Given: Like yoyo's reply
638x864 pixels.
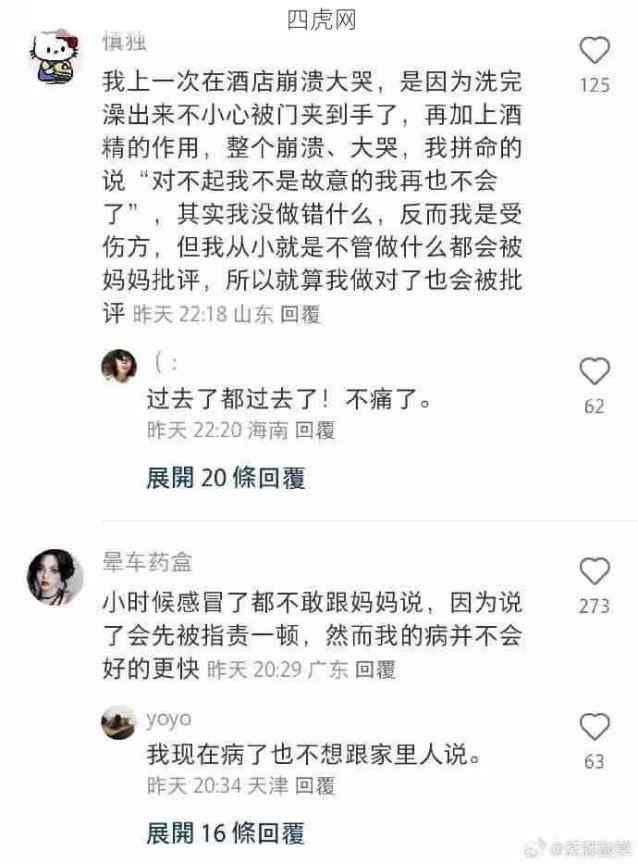Looking at the screenshot, I should [x=595, y=727].
